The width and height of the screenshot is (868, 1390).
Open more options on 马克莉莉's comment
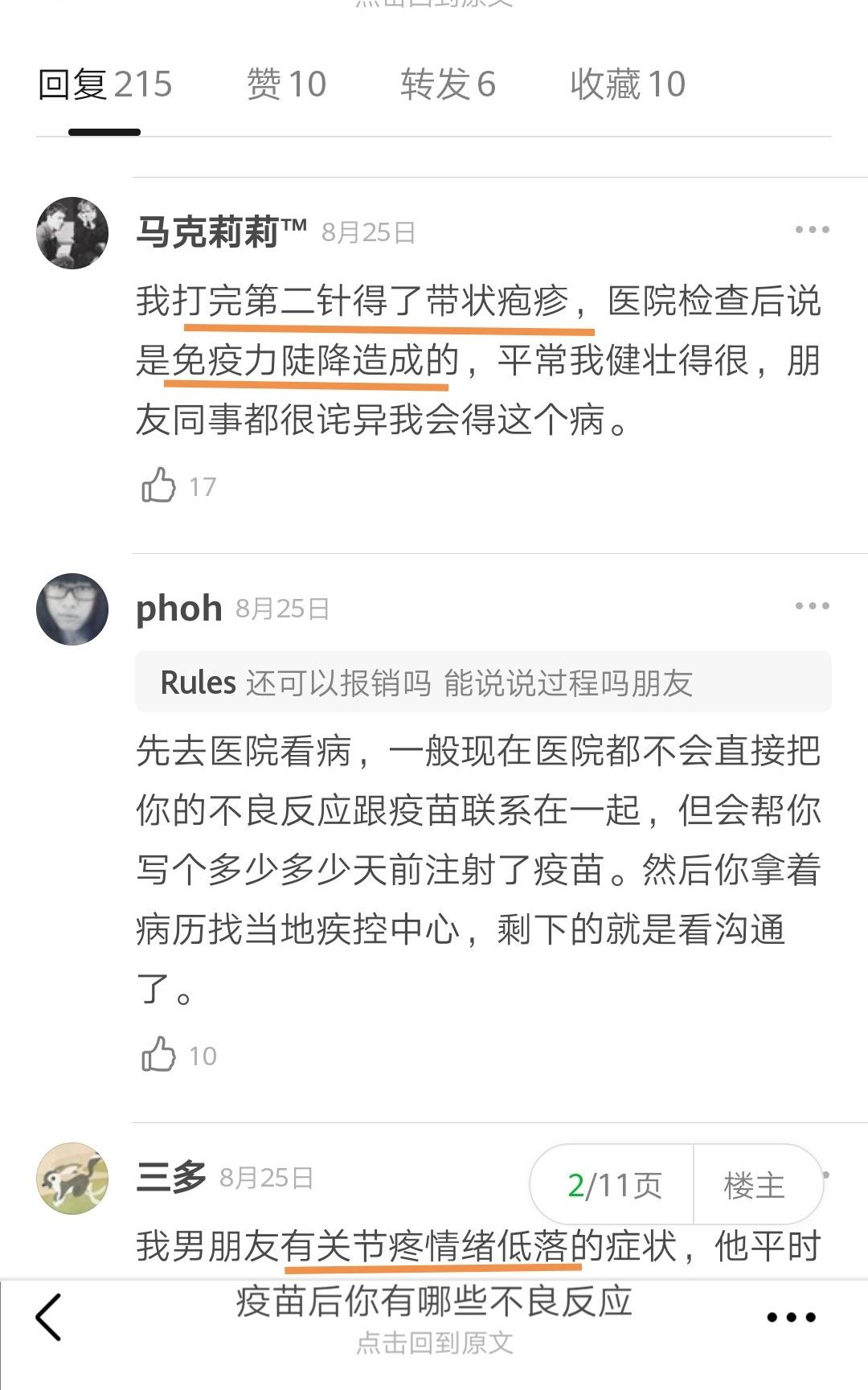tap(812, 230)
